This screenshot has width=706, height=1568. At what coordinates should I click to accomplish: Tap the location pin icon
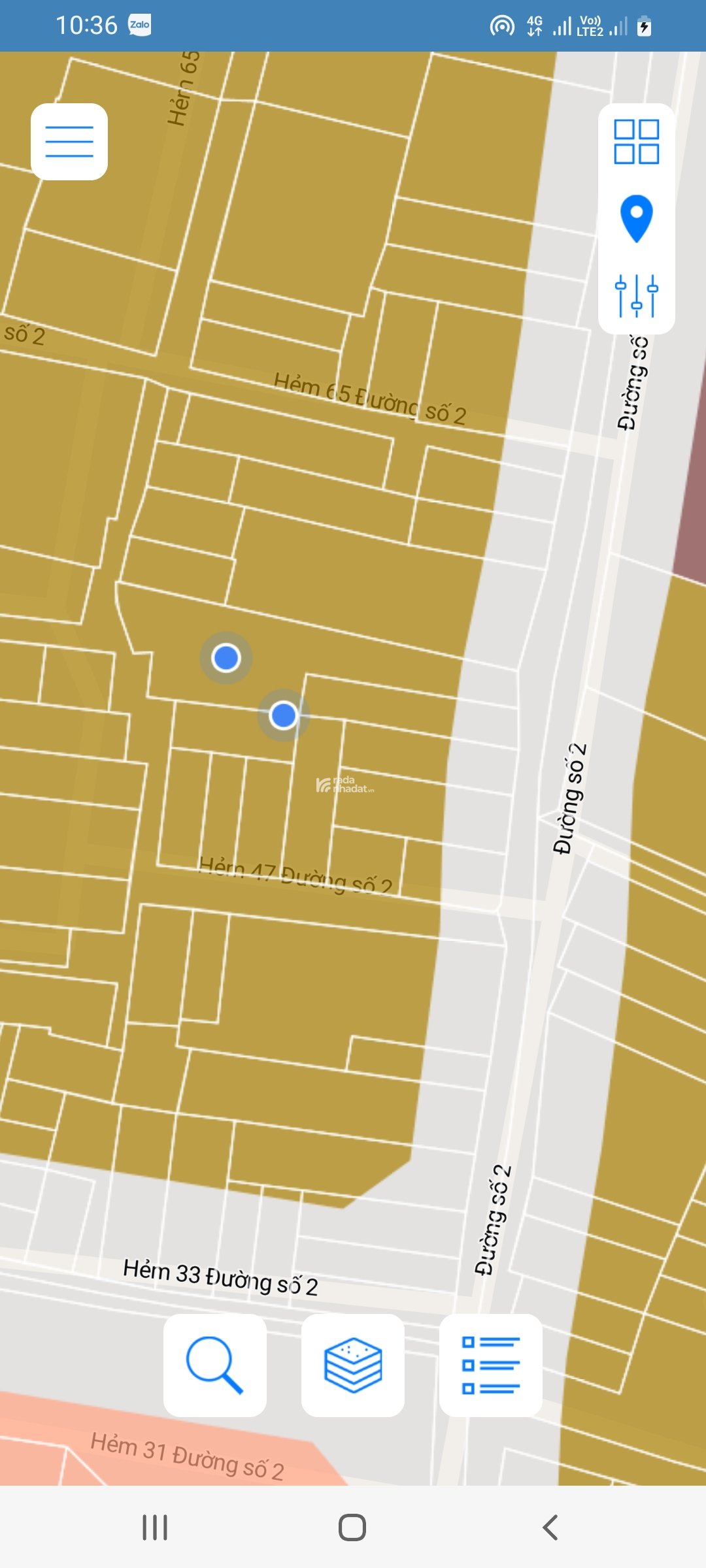point(636,219)
